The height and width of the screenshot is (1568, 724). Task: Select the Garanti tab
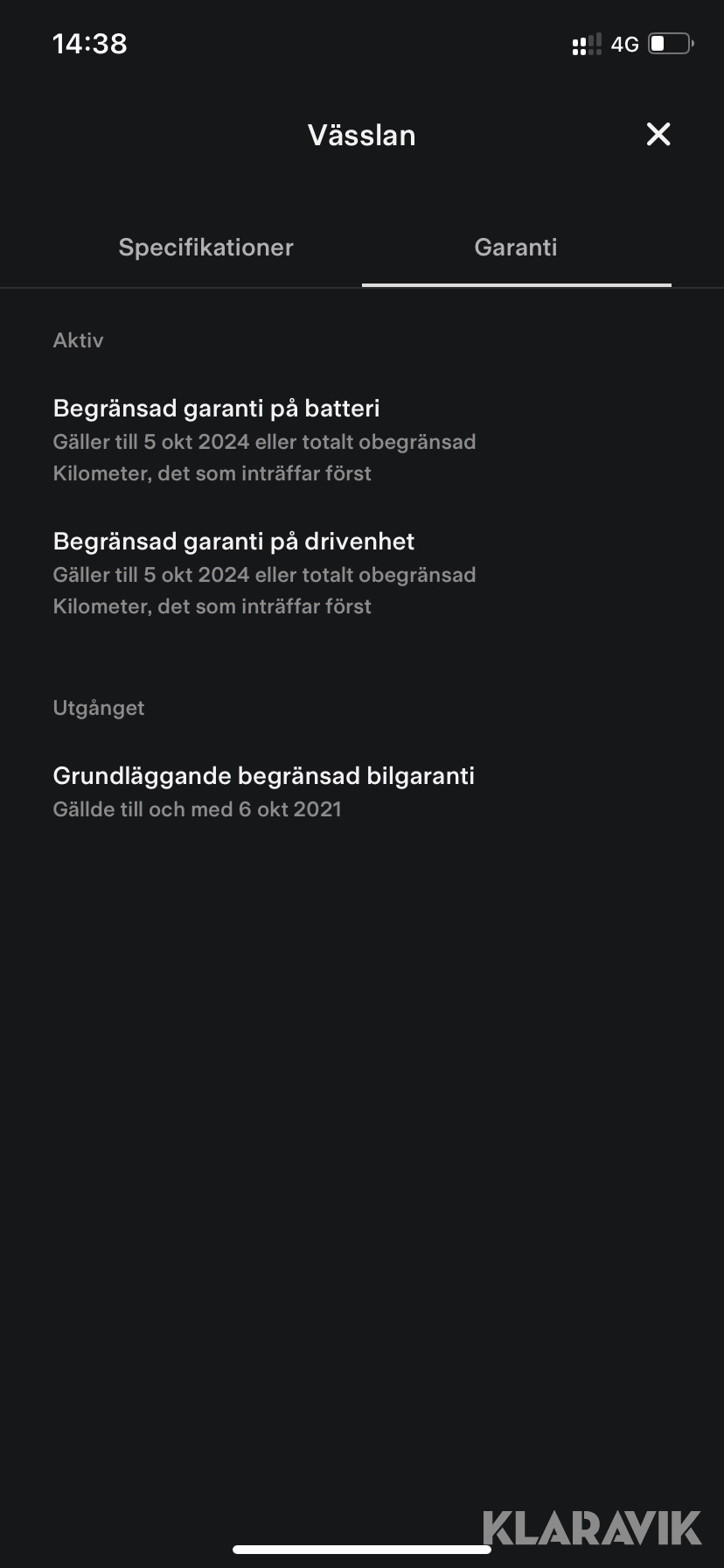point(516,248)
